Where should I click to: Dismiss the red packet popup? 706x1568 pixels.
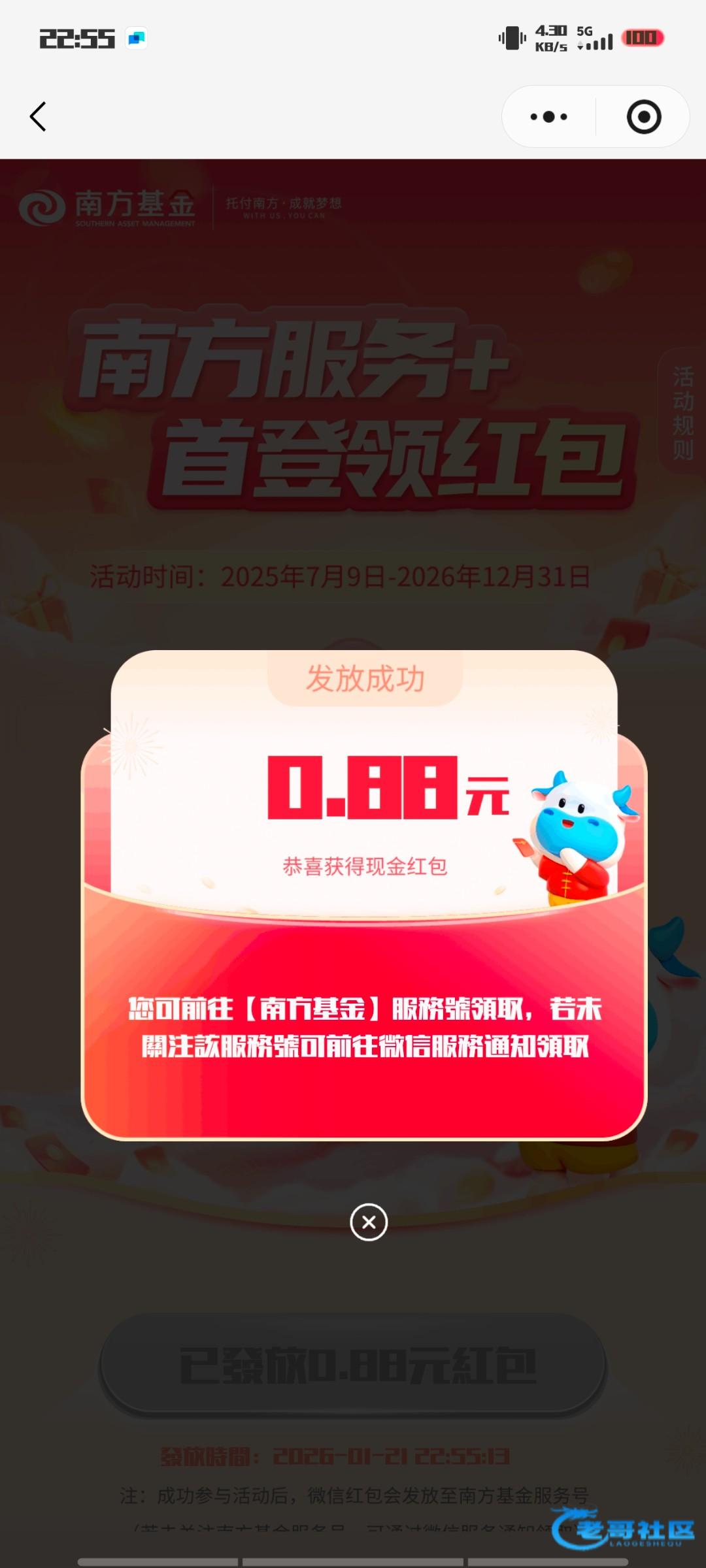[x=369, y=1222]
